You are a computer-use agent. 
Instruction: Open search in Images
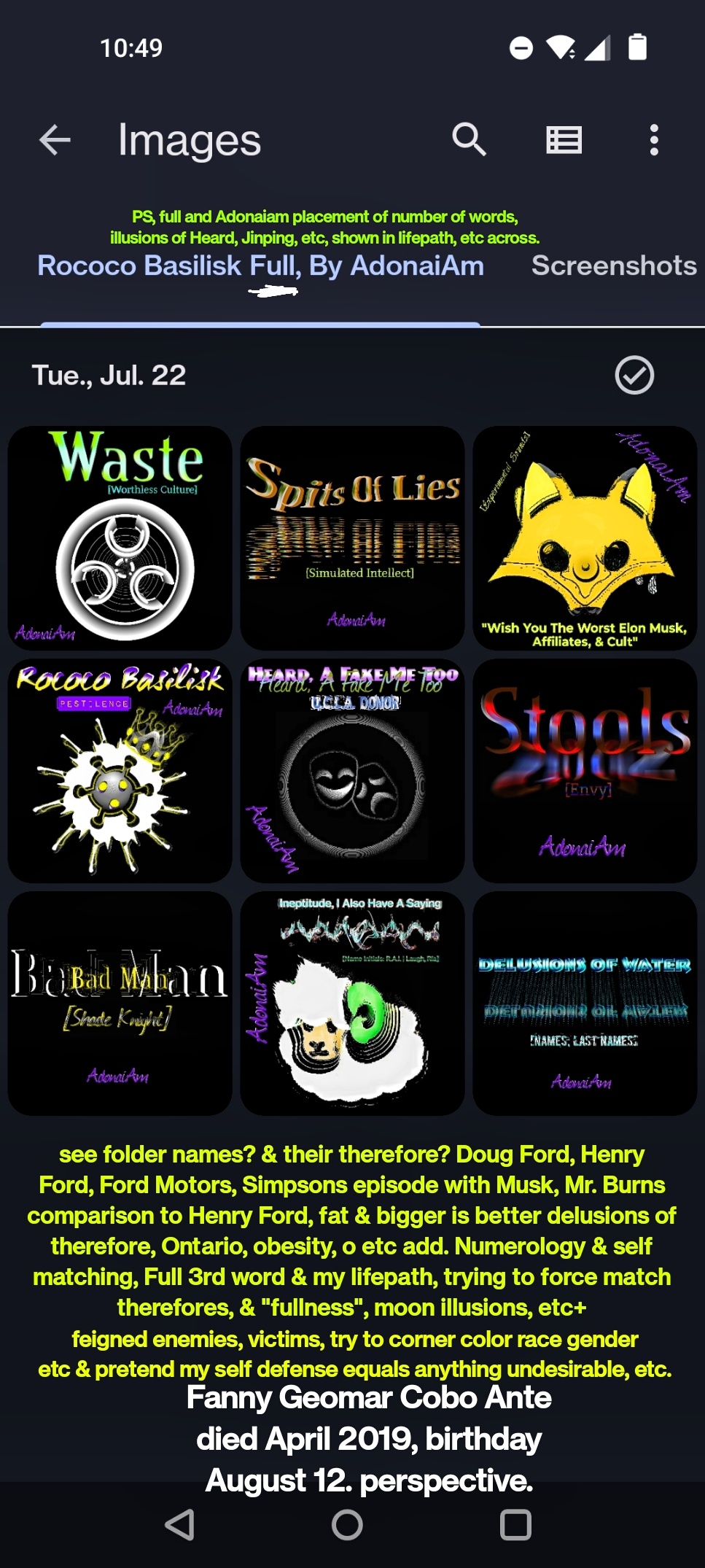[469, 139]
